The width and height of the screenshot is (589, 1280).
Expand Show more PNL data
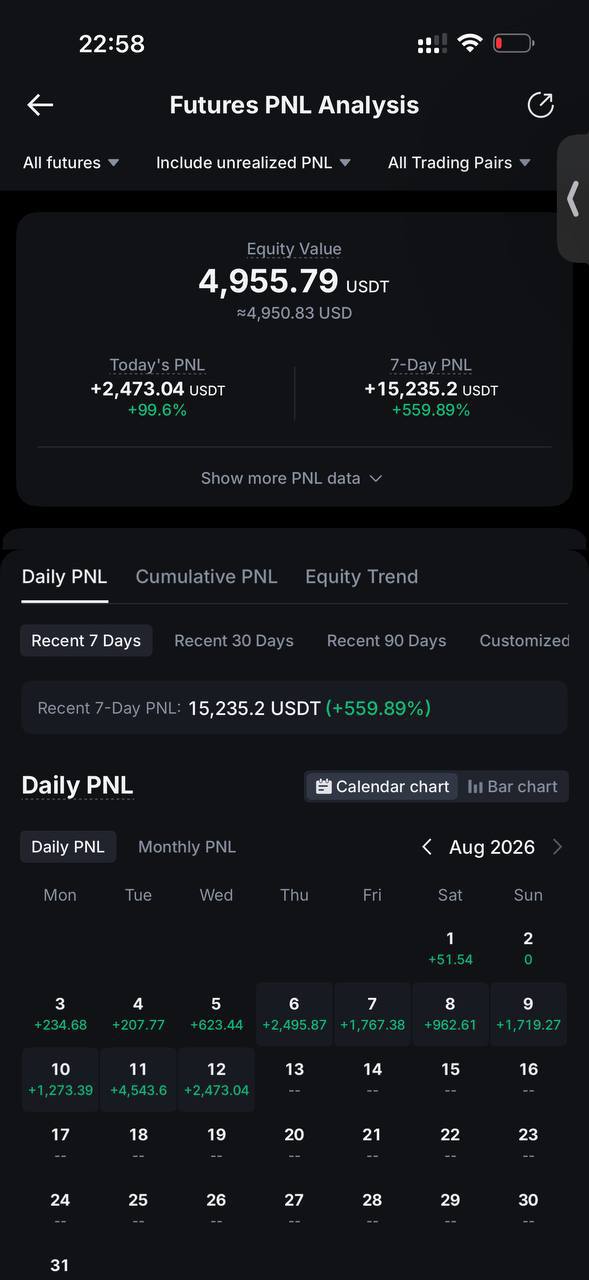click(x=292, y=478)
